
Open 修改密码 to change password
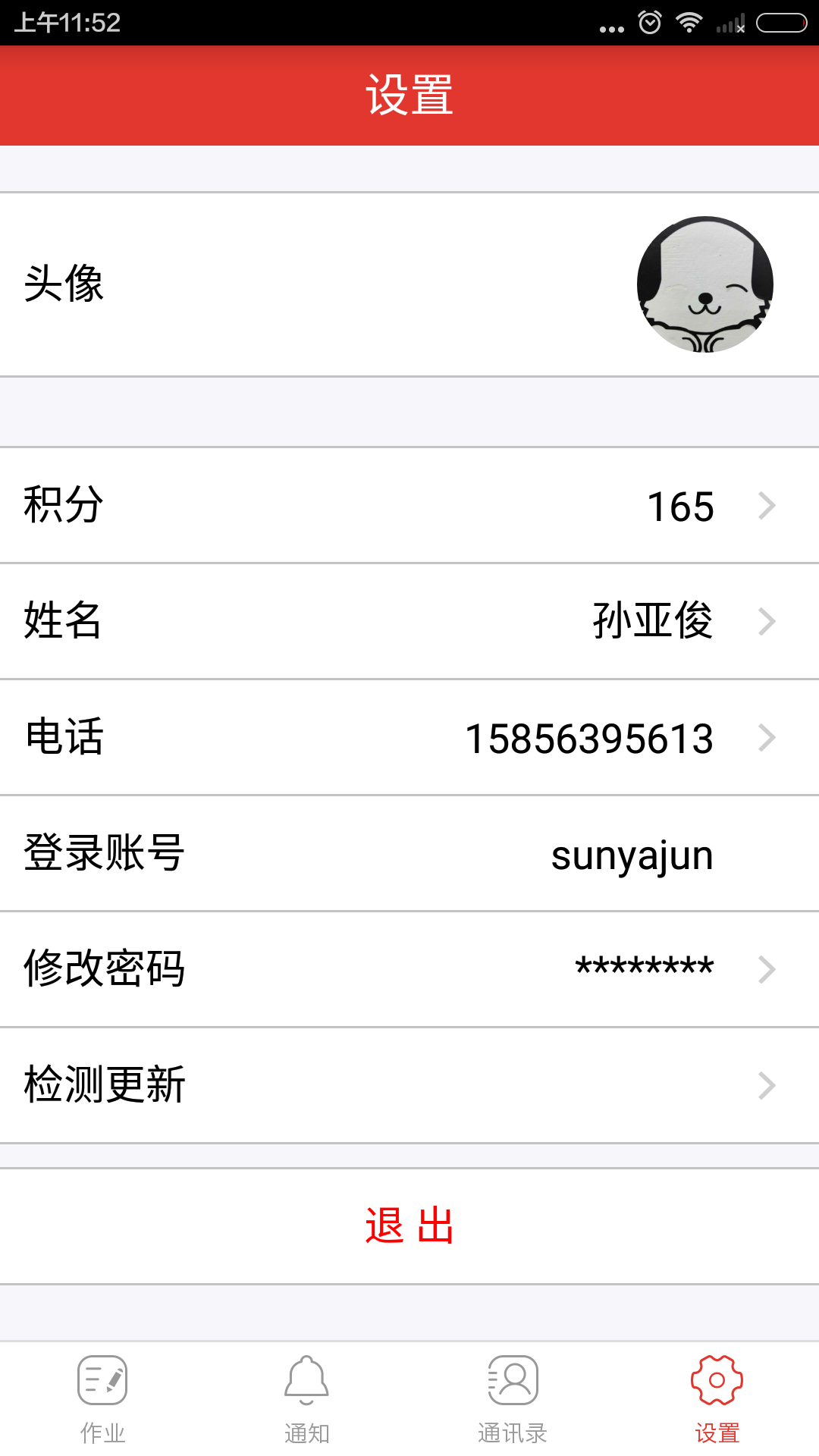(x=409, y=969)
